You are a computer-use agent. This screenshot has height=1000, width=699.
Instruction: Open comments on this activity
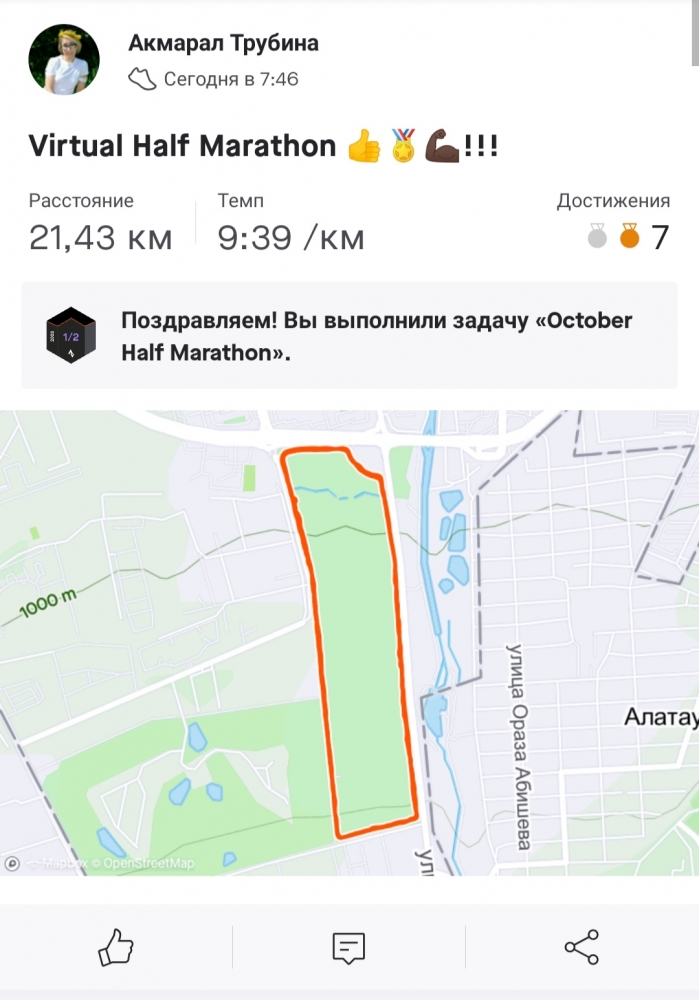(348, 946)
